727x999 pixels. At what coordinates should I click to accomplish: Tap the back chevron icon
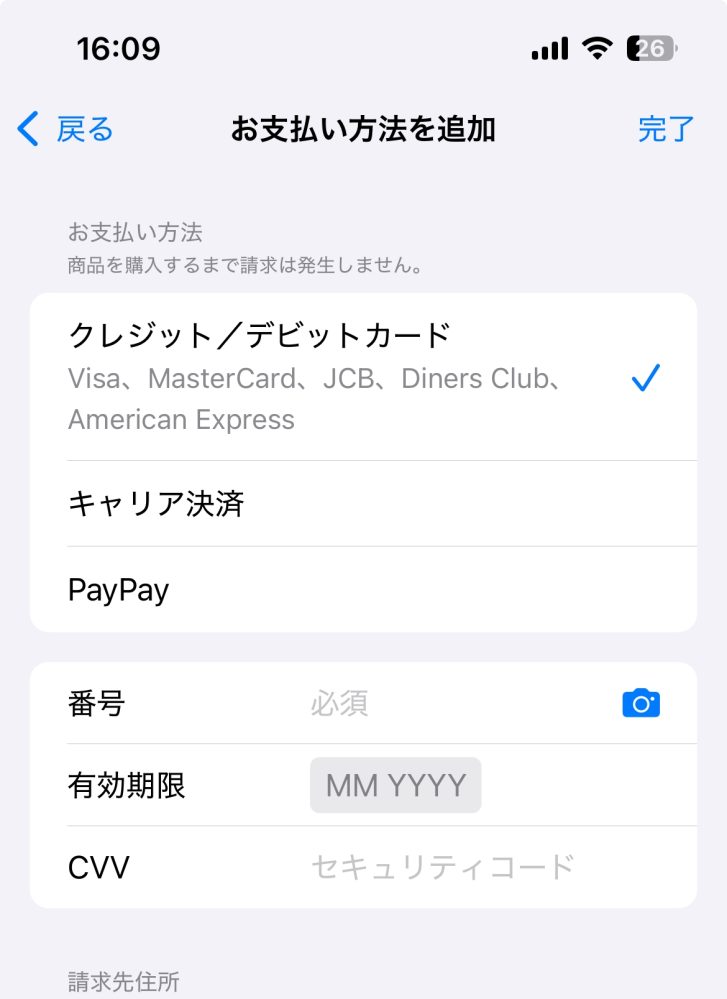point(27,129)
